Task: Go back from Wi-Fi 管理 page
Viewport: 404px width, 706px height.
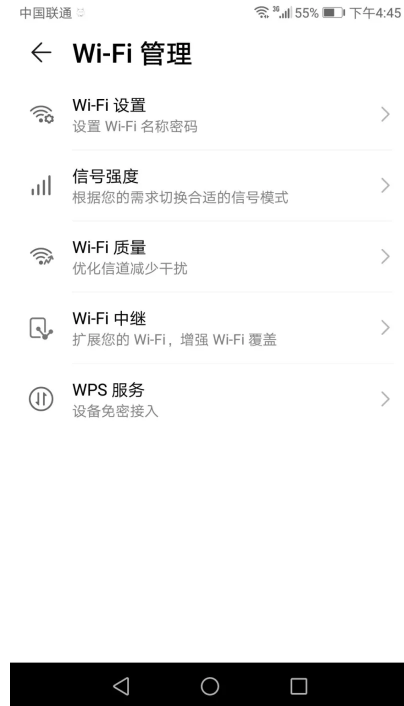Action: pos(41,53)
